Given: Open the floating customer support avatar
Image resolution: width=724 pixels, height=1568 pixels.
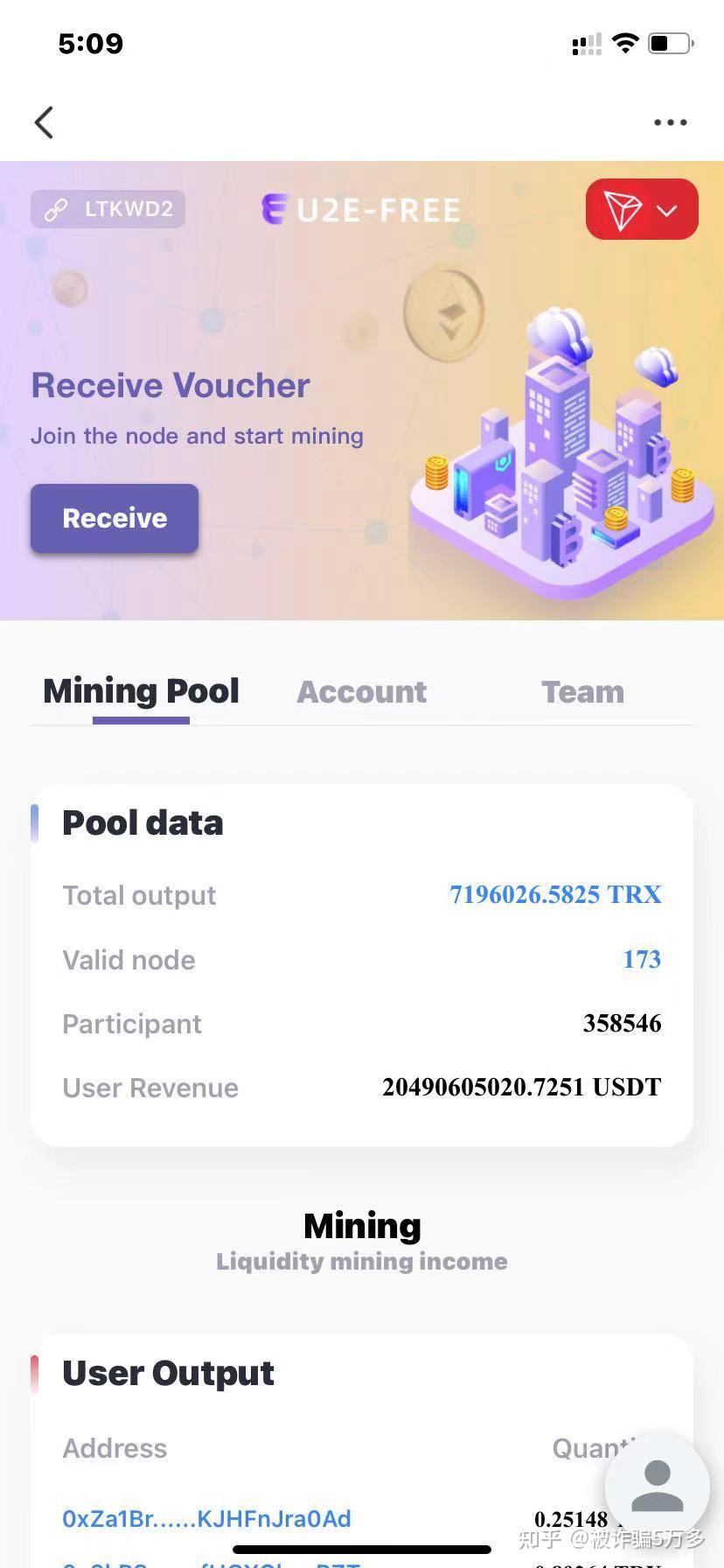Looking at the screenshot, I should pos(657,1486).
